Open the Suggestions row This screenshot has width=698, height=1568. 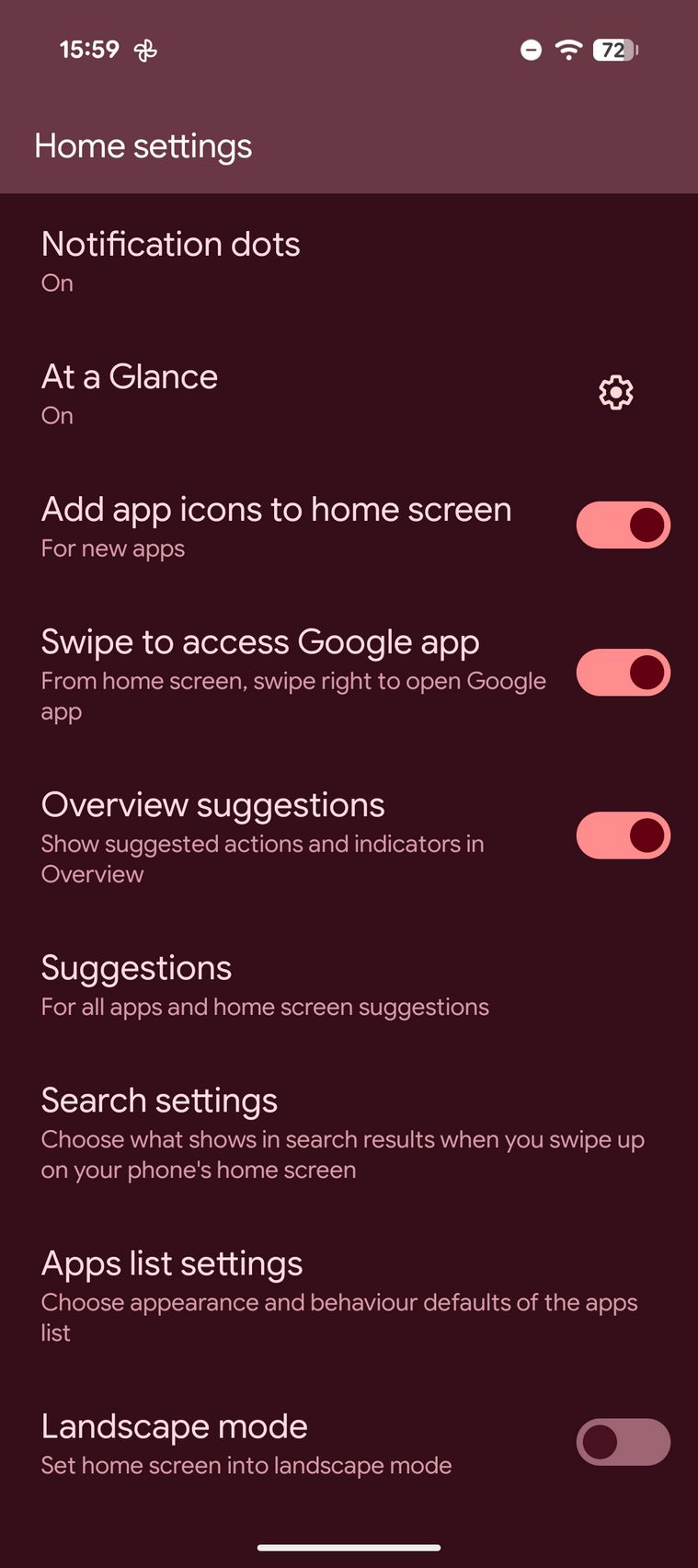[265, 985]
